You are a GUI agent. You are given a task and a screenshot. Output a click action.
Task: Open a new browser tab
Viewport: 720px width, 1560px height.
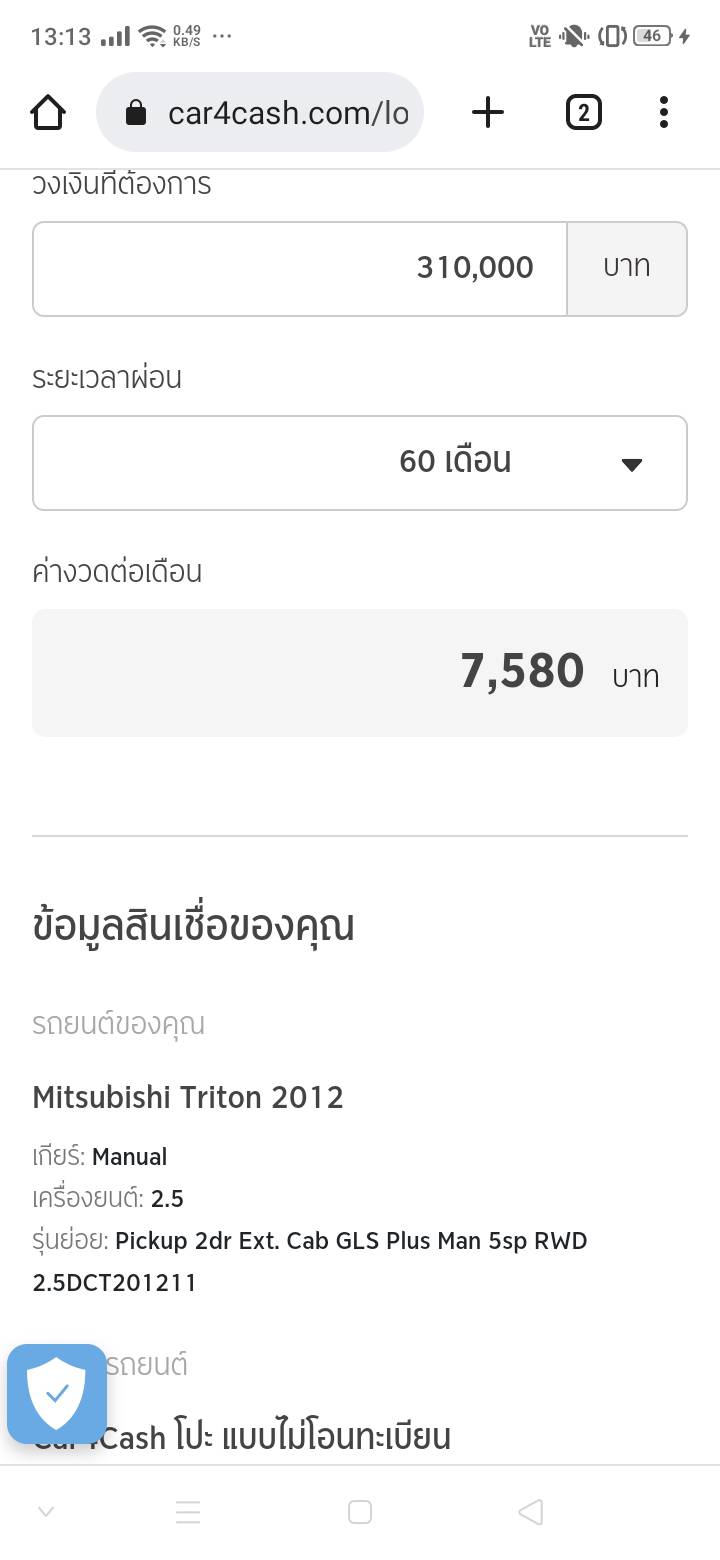pos(487,113)
